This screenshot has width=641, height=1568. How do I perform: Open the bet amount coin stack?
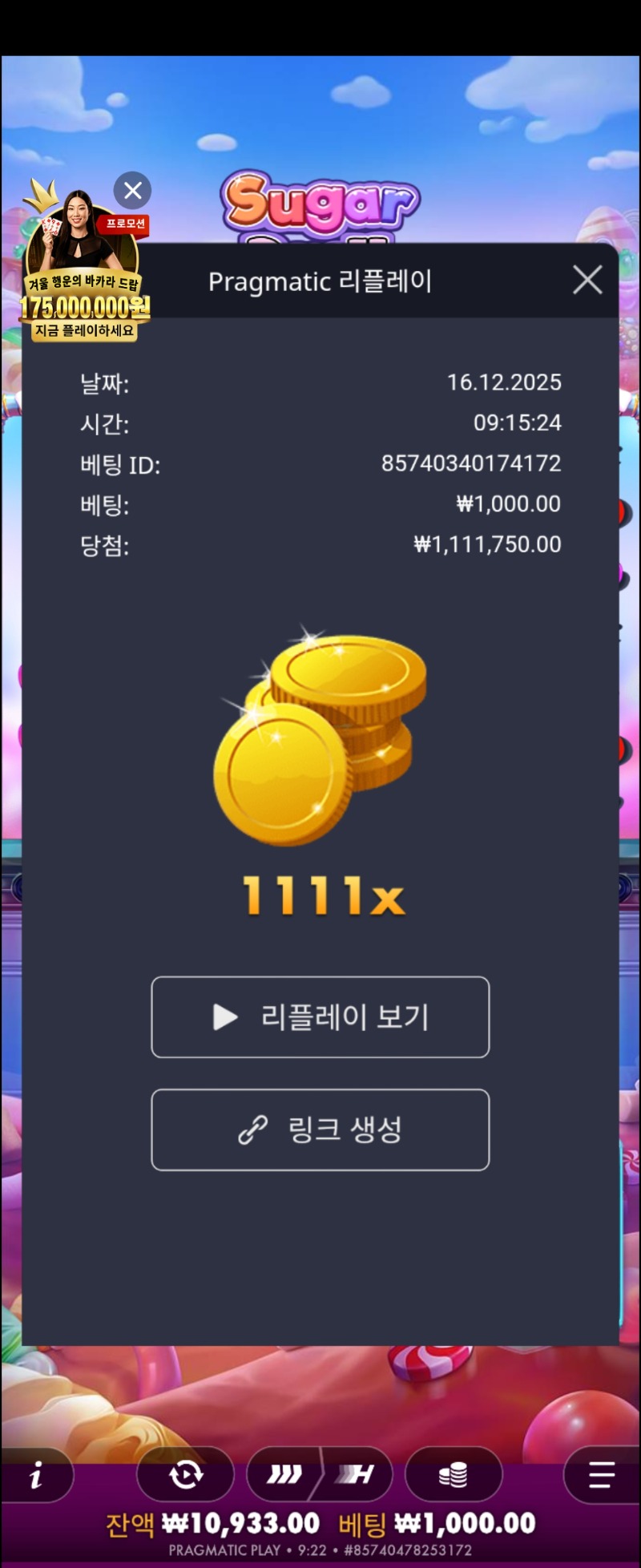[x=454, y=1474]
